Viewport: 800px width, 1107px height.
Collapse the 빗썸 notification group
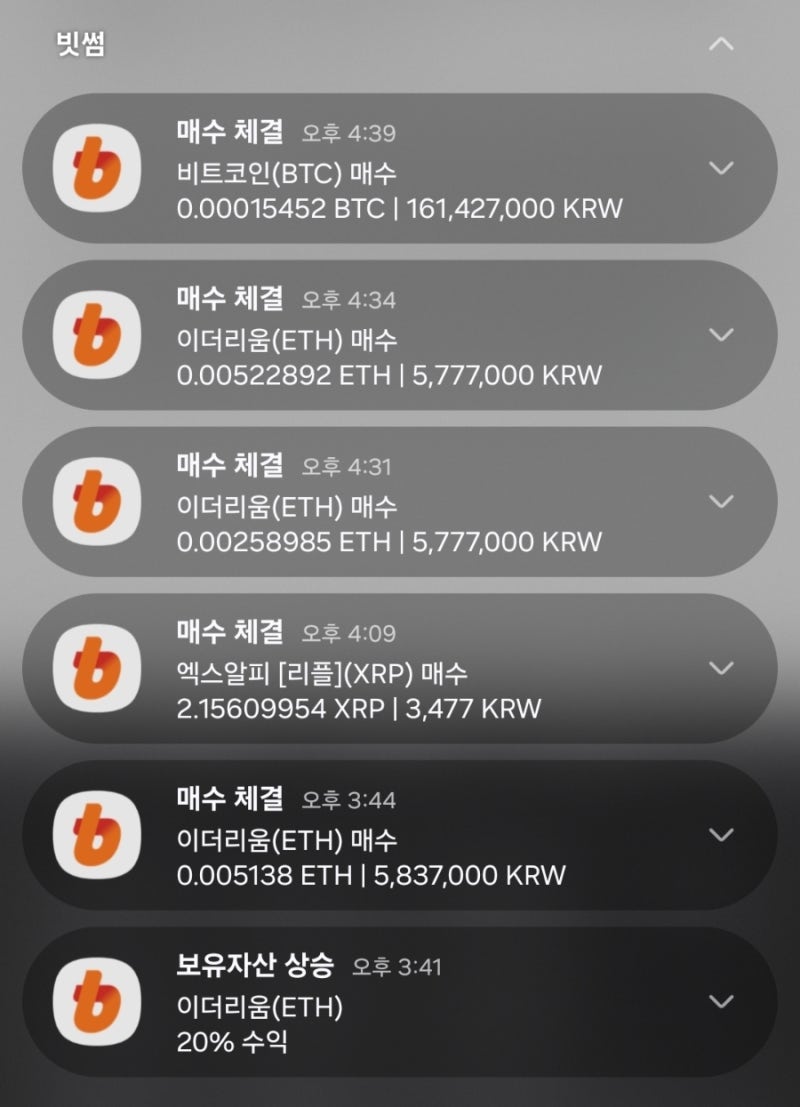tap(721, 44)
